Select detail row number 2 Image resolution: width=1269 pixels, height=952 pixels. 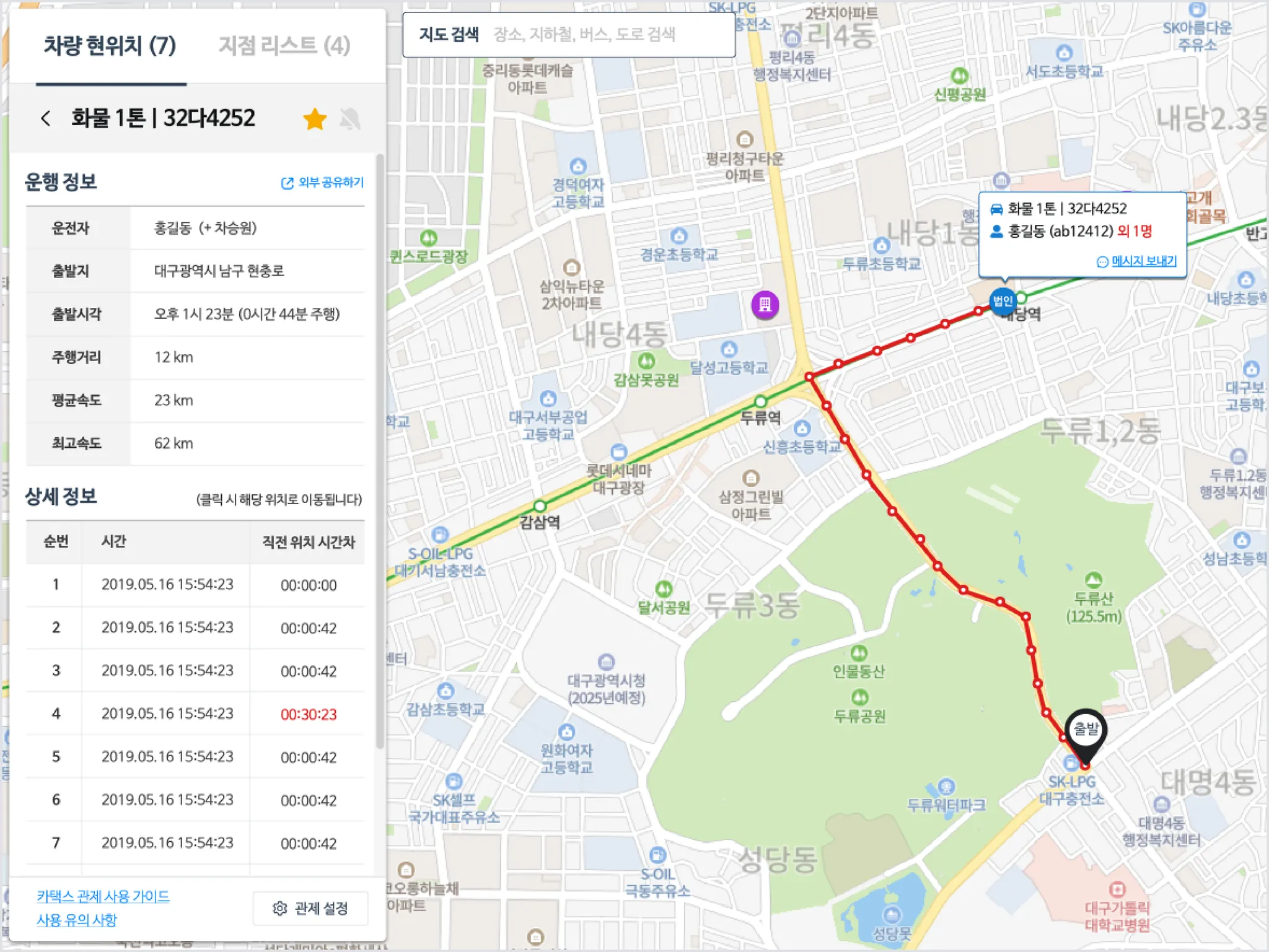pyautogui.click(x=195, y=628)
